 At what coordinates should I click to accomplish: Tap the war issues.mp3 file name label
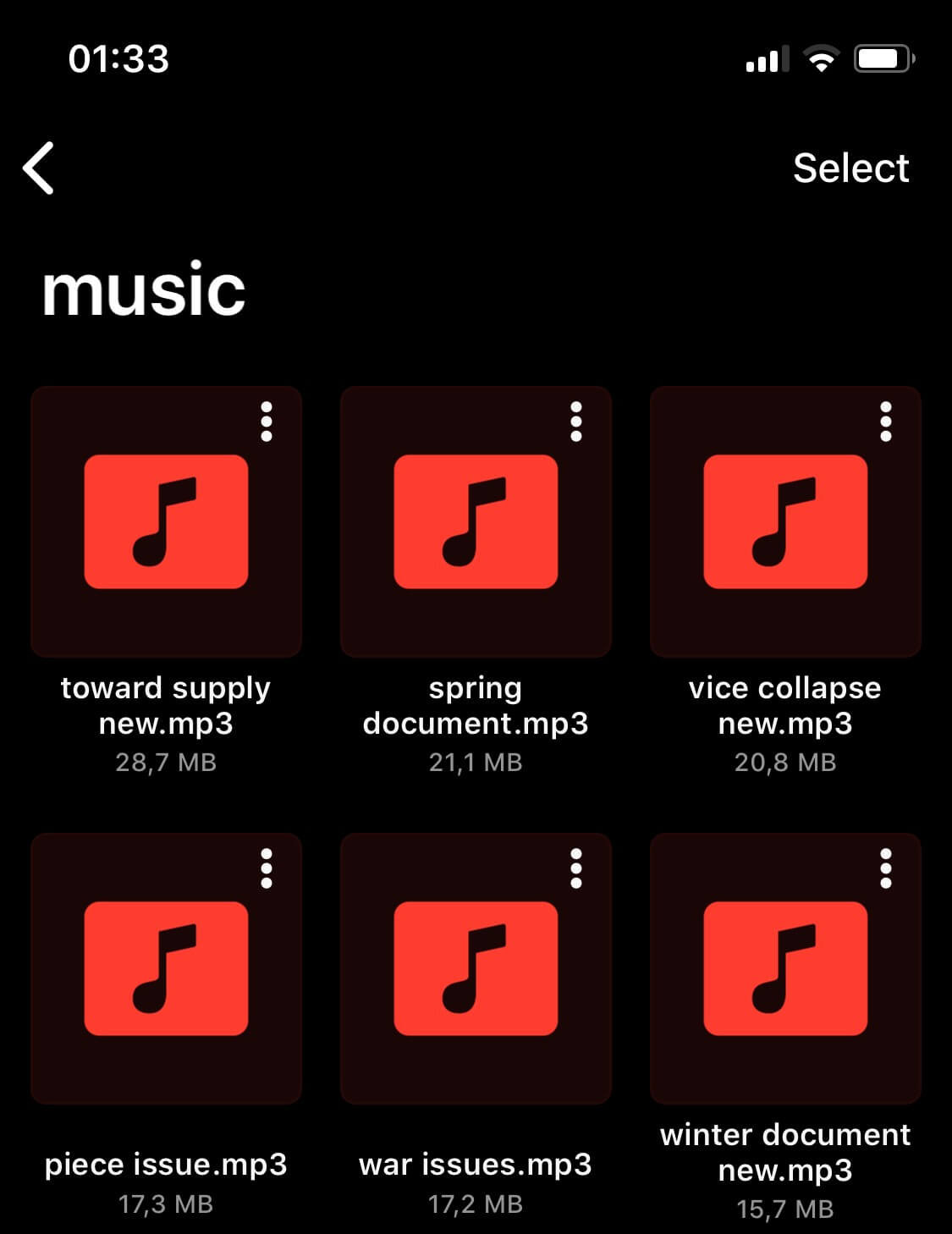click(x=476, y=1165)
